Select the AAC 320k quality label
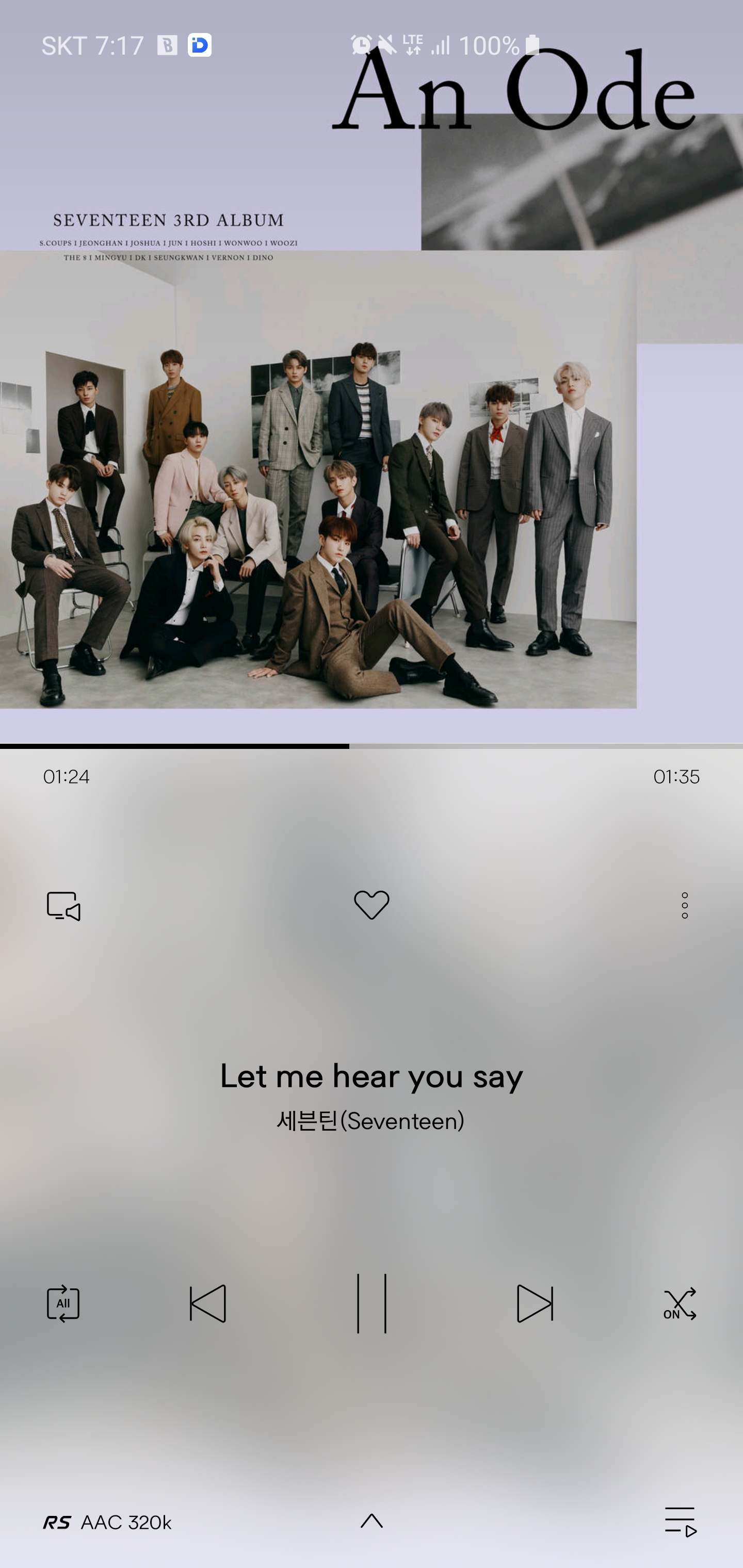 [x=127, y=1521]
